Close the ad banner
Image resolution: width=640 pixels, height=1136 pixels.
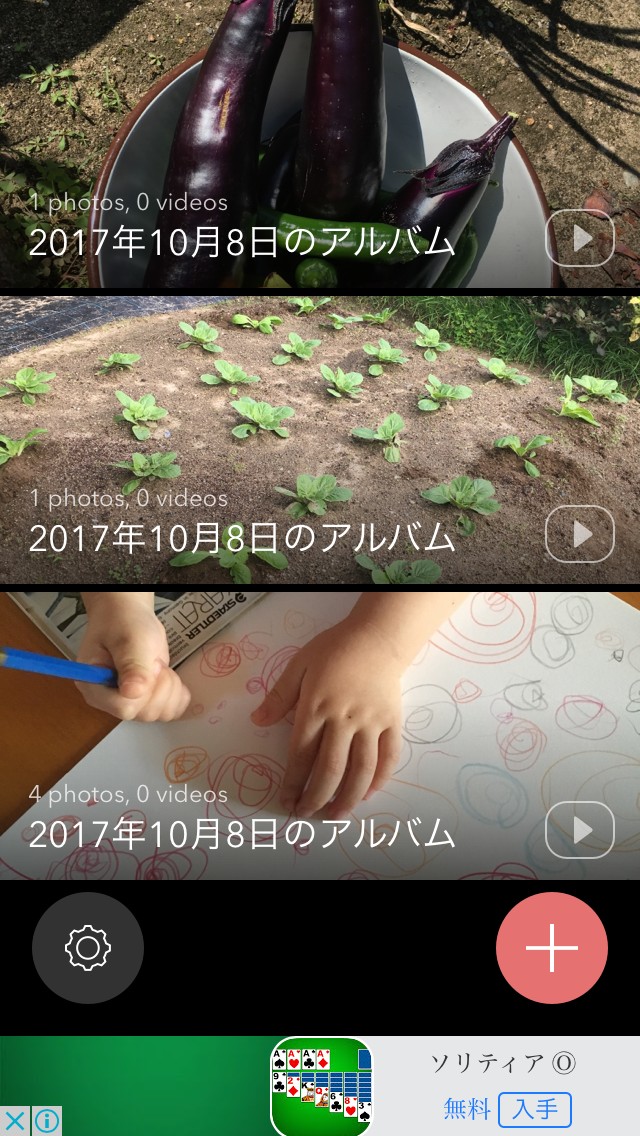pyautogui.click(x=14, y=1120)
